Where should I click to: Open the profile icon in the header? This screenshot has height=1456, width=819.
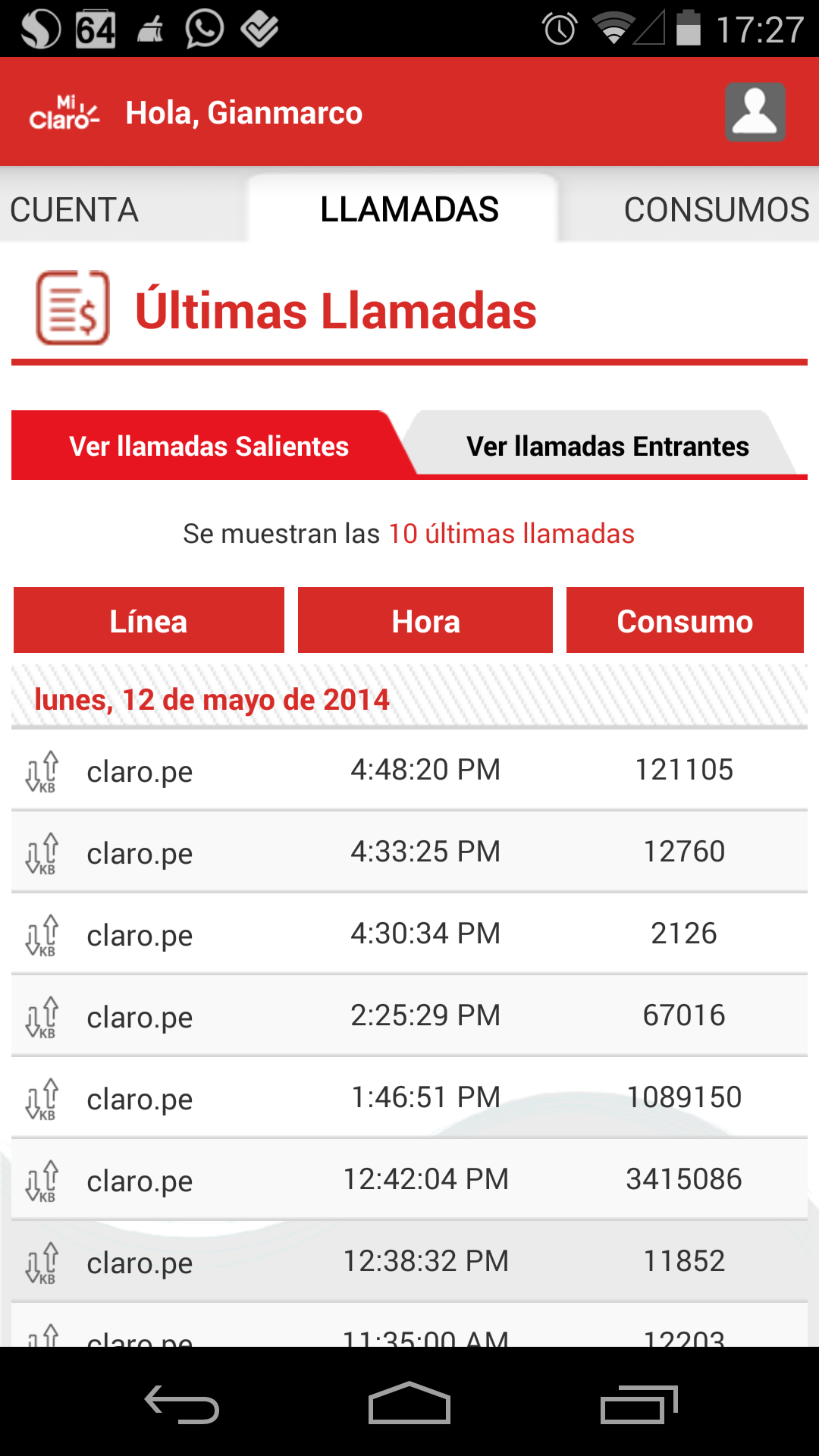click(x=755, y=112)
